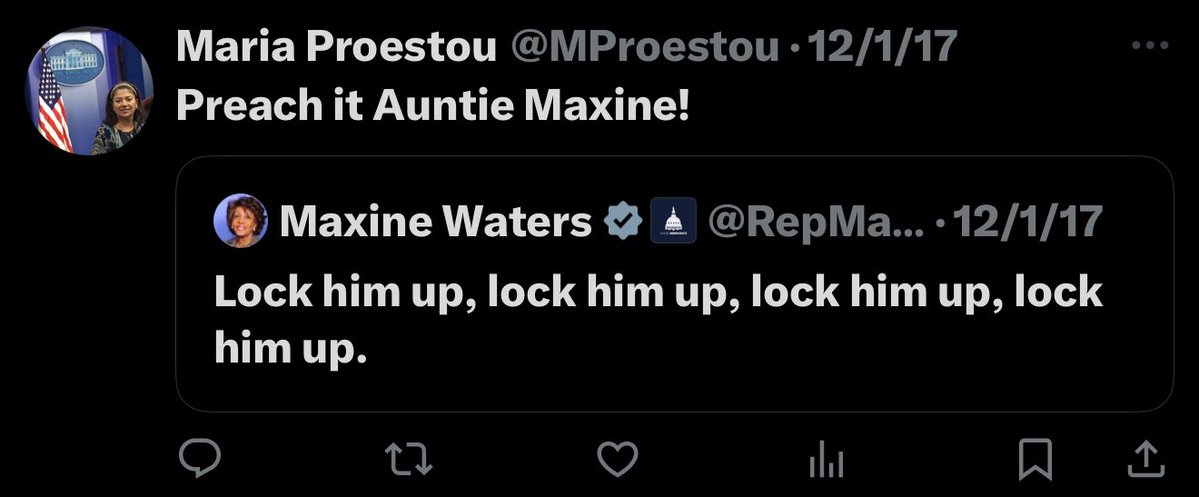This screenshot has height=497, width=1199.
Task: Open the quoted Maxine Waters post
Action: point(674,310)
